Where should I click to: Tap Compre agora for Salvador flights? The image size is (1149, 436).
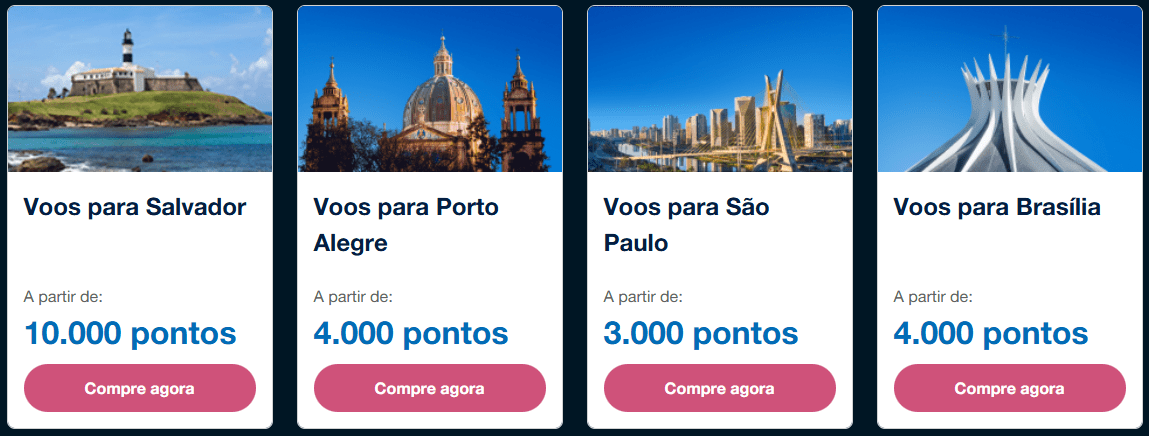click(139, 388)
